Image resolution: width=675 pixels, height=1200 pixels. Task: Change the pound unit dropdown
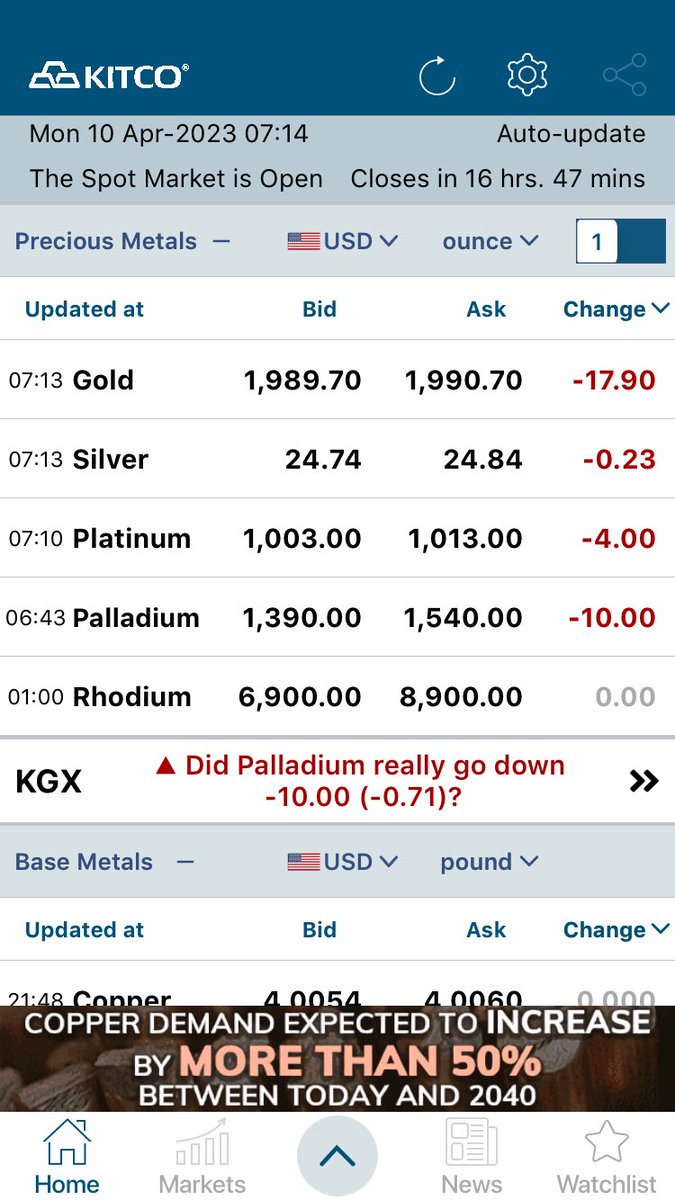[x=489, y=862]
